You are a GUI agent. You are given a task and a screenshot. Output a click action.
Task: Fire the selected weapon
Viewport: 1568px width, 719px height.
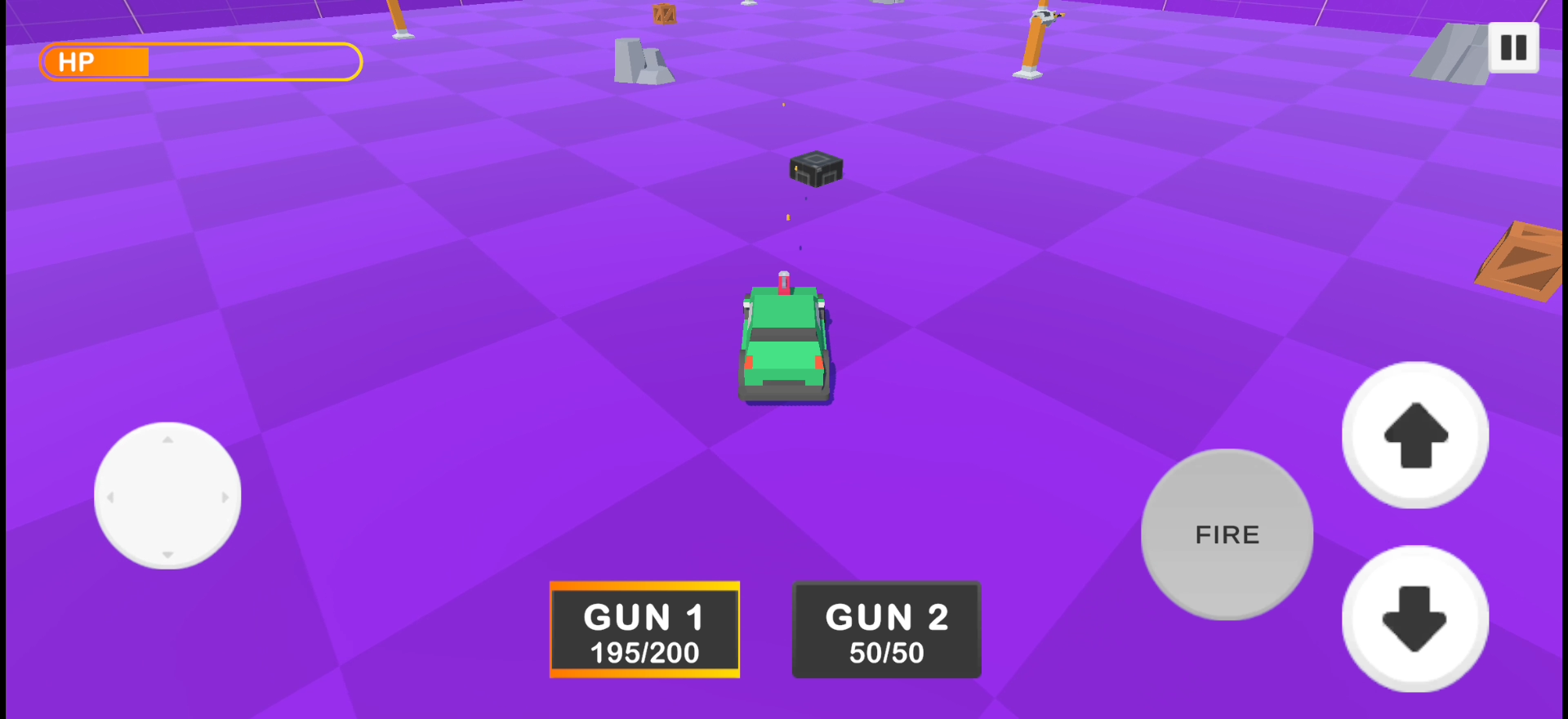point(1227,534)
